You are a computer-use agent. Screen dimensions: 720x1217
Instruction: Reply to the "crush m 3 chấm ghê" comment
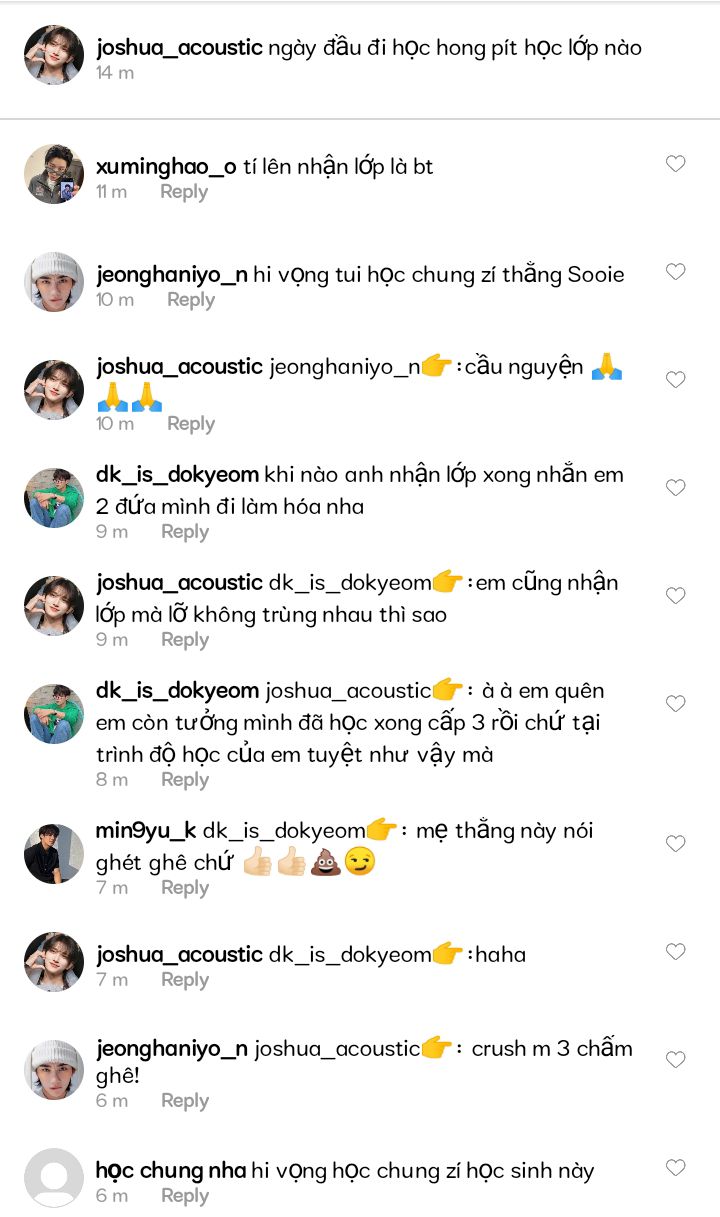pyautogui.click(x=184, y=1101)
